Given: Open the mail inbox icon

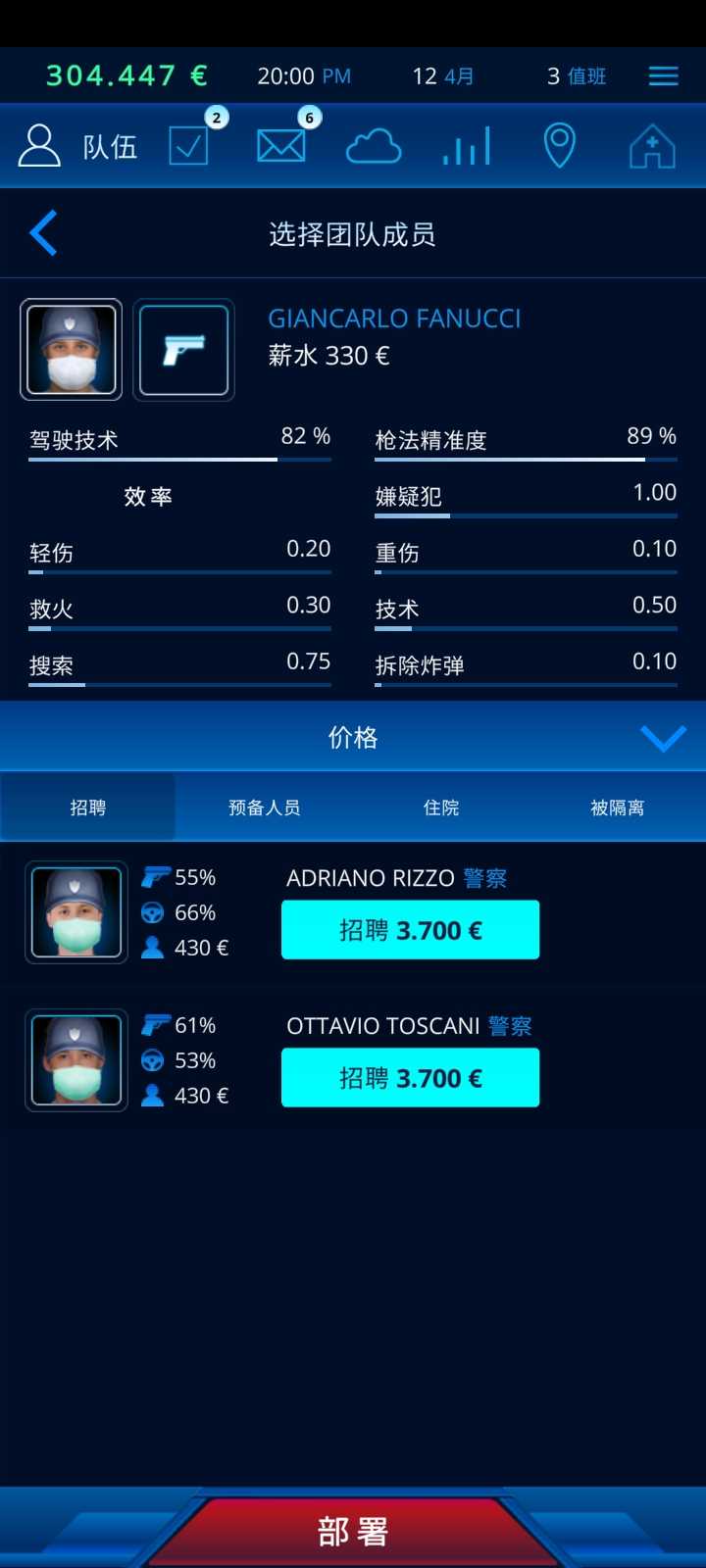Looking at the screenshot, I should [281, 146].
